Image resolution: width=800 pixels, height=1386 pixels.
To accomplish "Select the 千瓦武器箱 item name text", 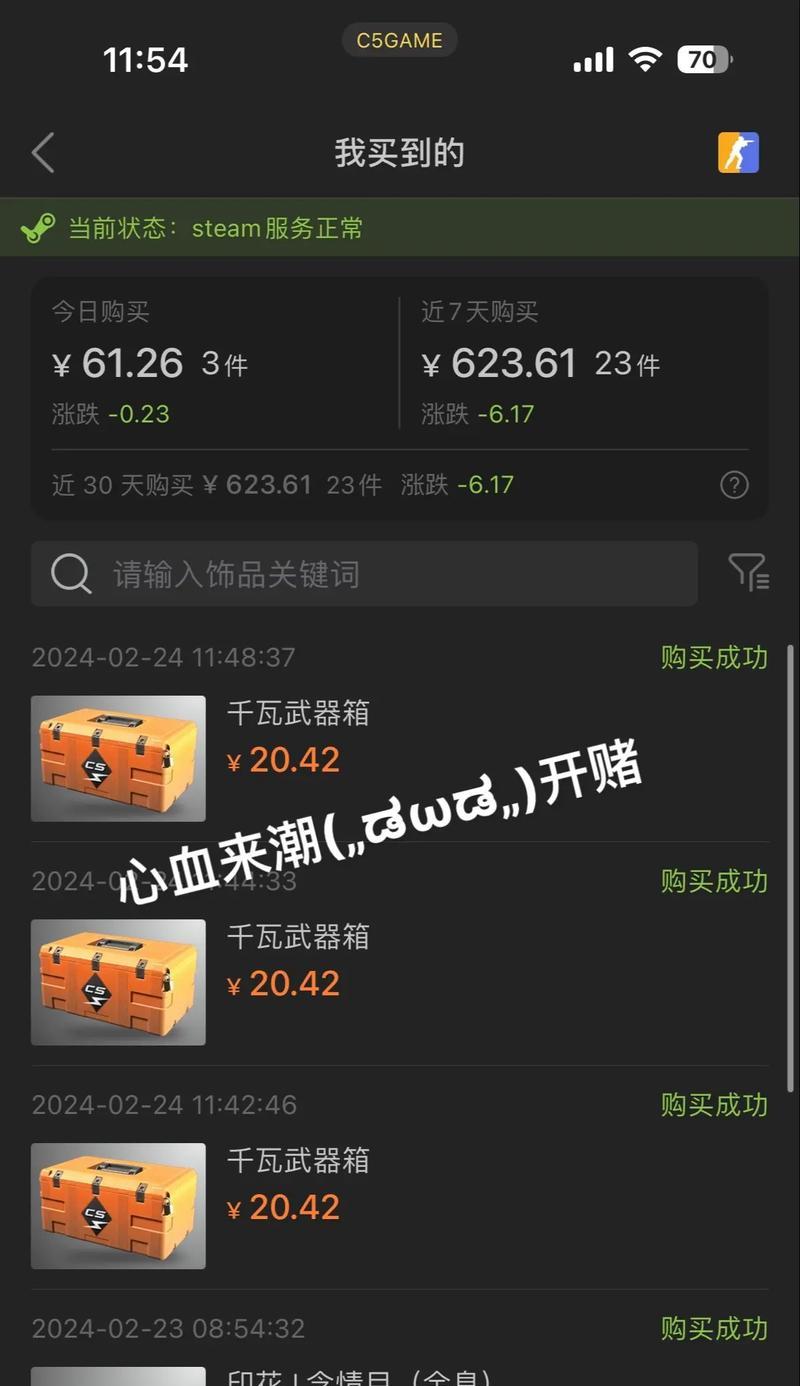I will (x=297, y=712).
